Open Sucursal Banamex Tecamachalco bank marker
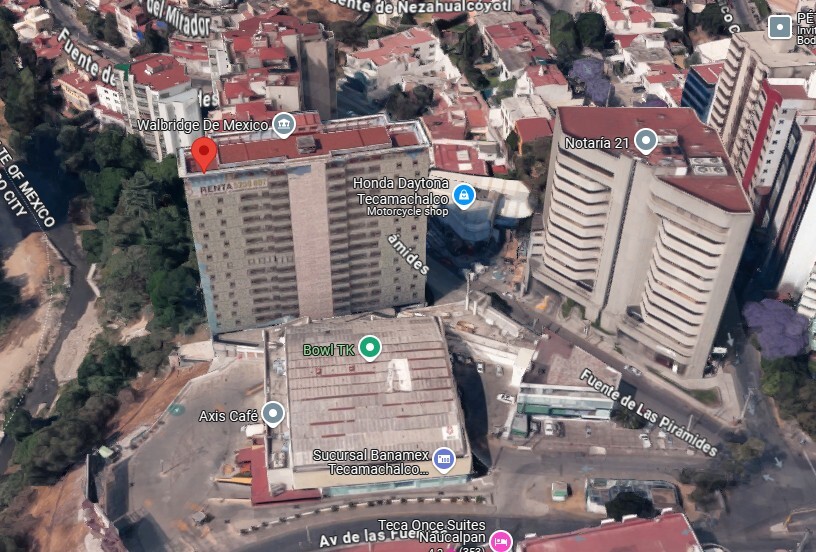The image size is (816, 552). (444, 460)
